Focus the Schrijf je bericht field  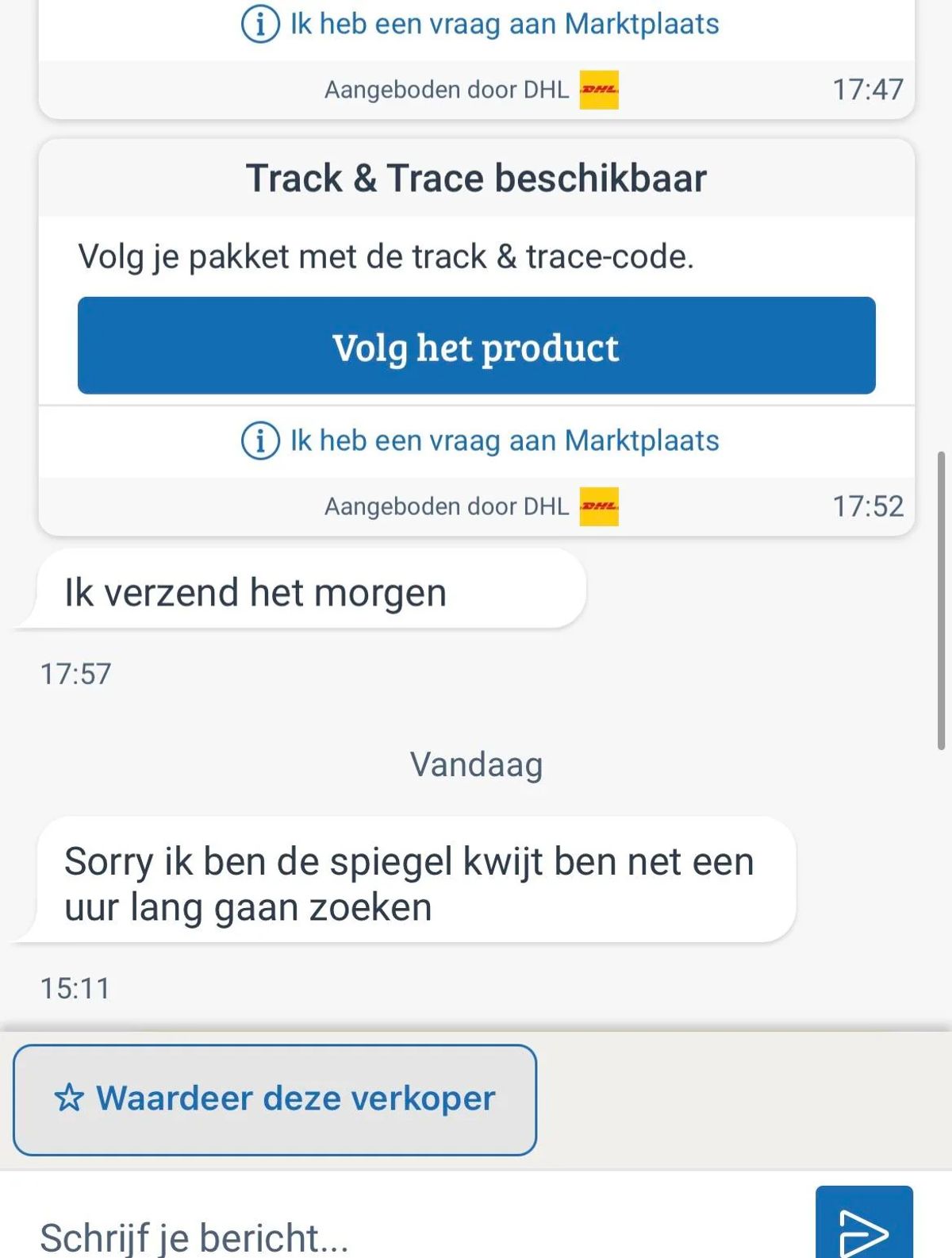pyautogui.click(x=397, y=1234)
